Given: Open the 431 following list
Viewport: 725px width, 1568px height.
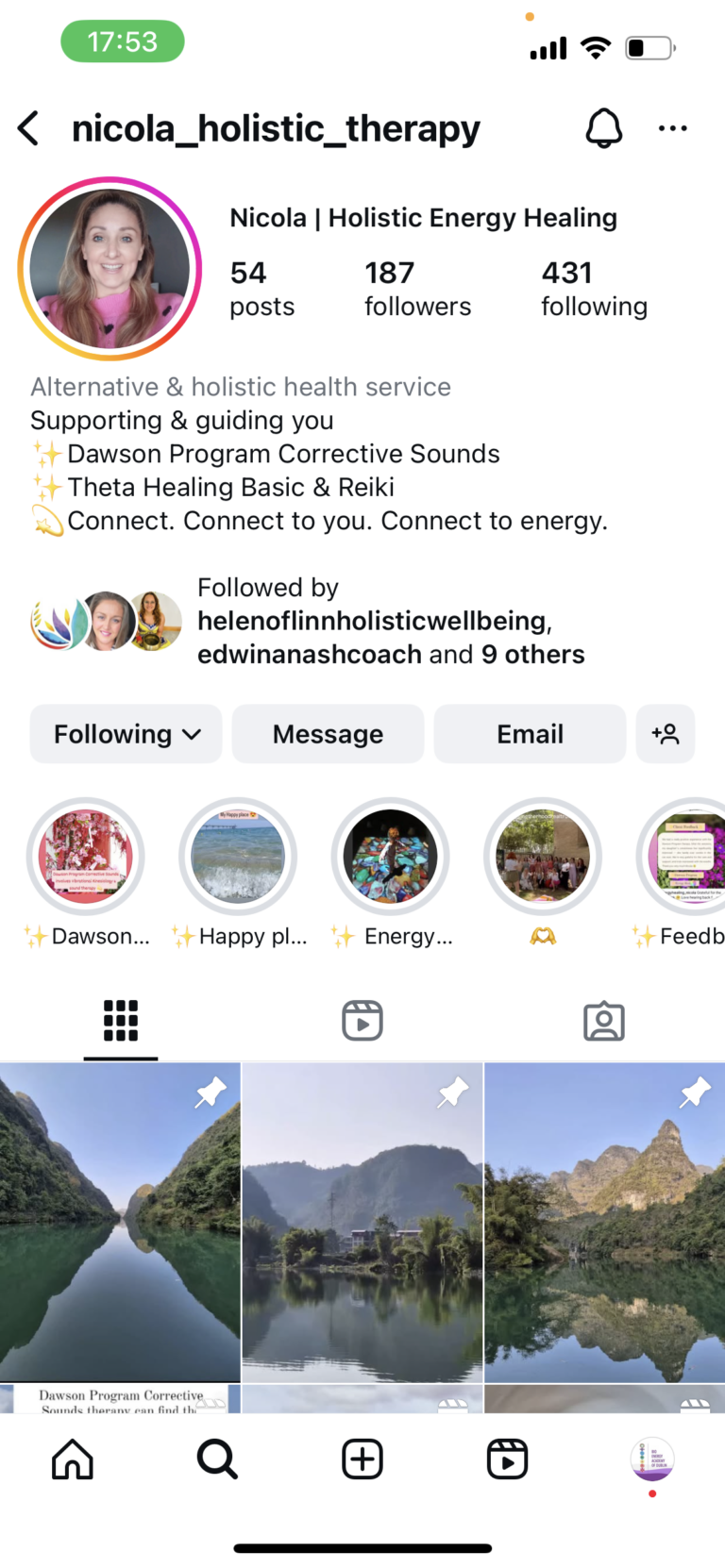Looking at the screenshot, I should pos(594,289).
